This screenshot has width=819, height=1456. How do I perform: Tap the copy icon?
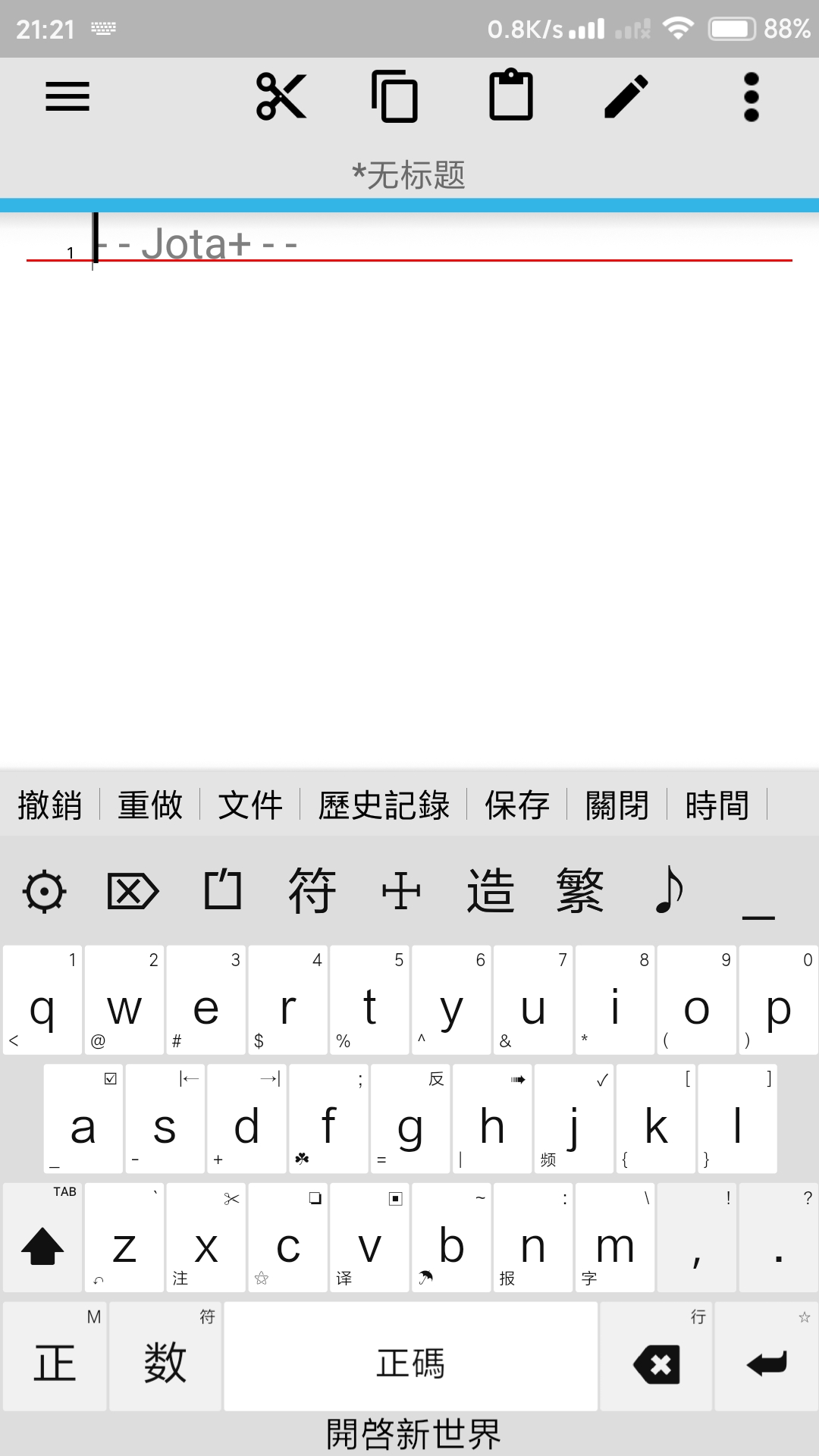click(x=394, y=97)
